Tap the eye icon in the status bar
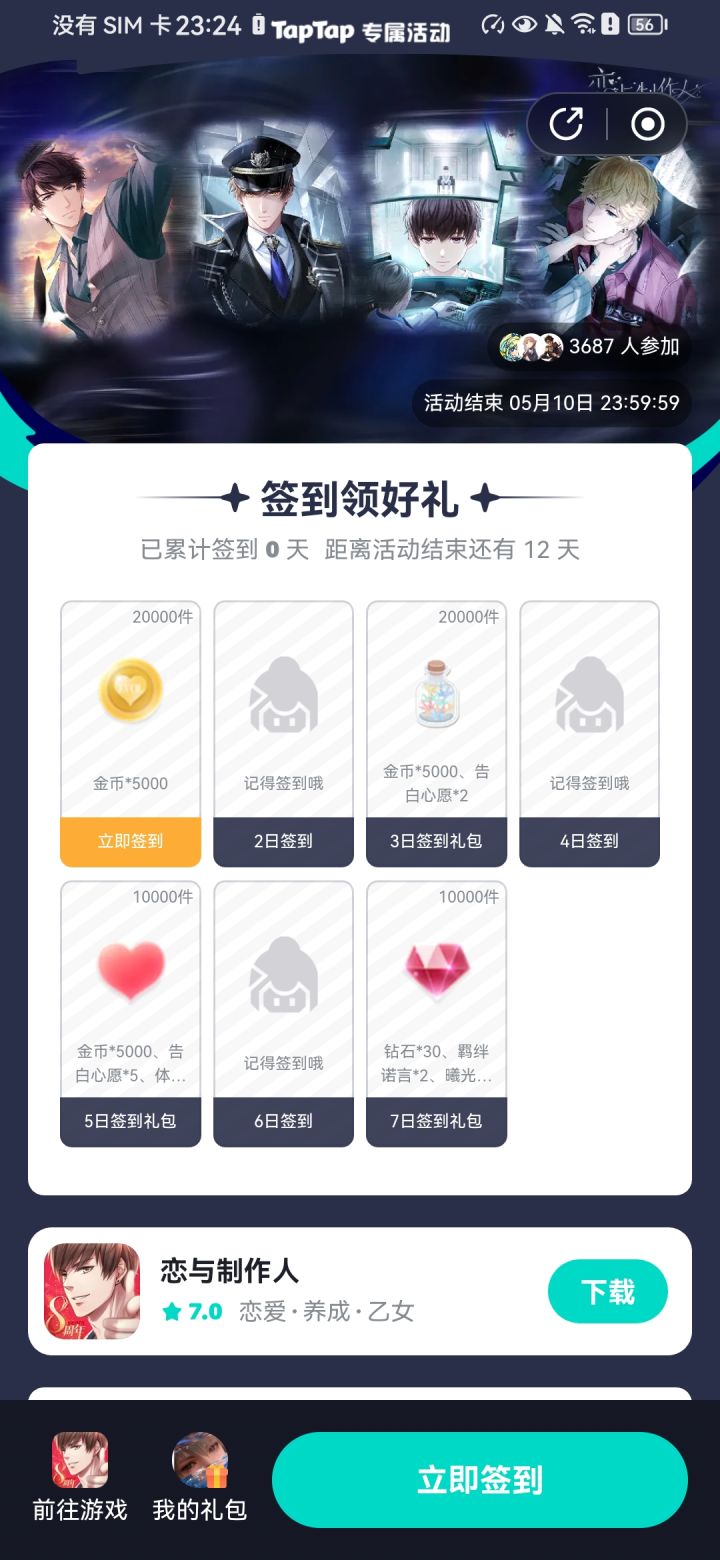 pos(525,24)
